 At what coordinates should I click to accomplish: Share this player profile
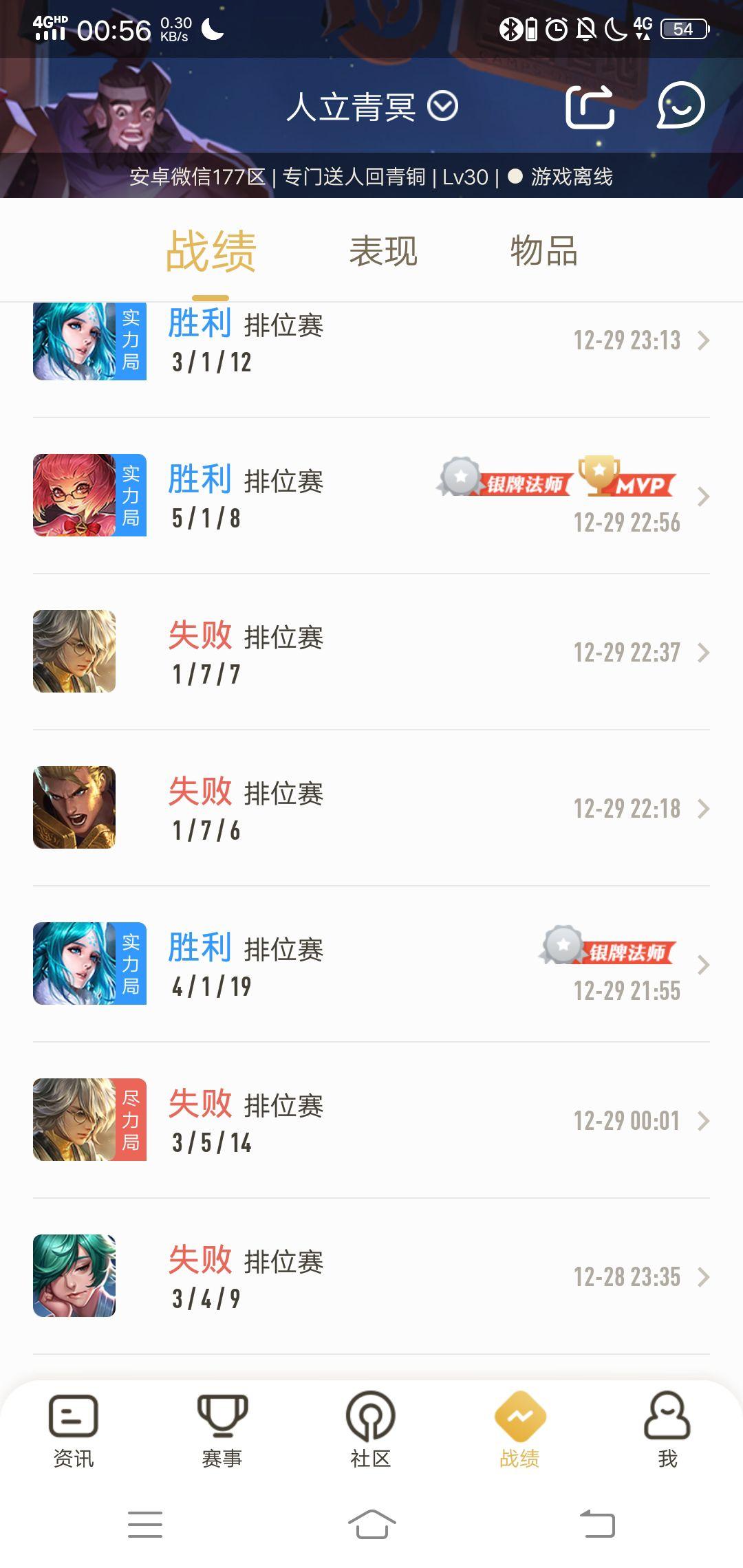click(590, 107)
